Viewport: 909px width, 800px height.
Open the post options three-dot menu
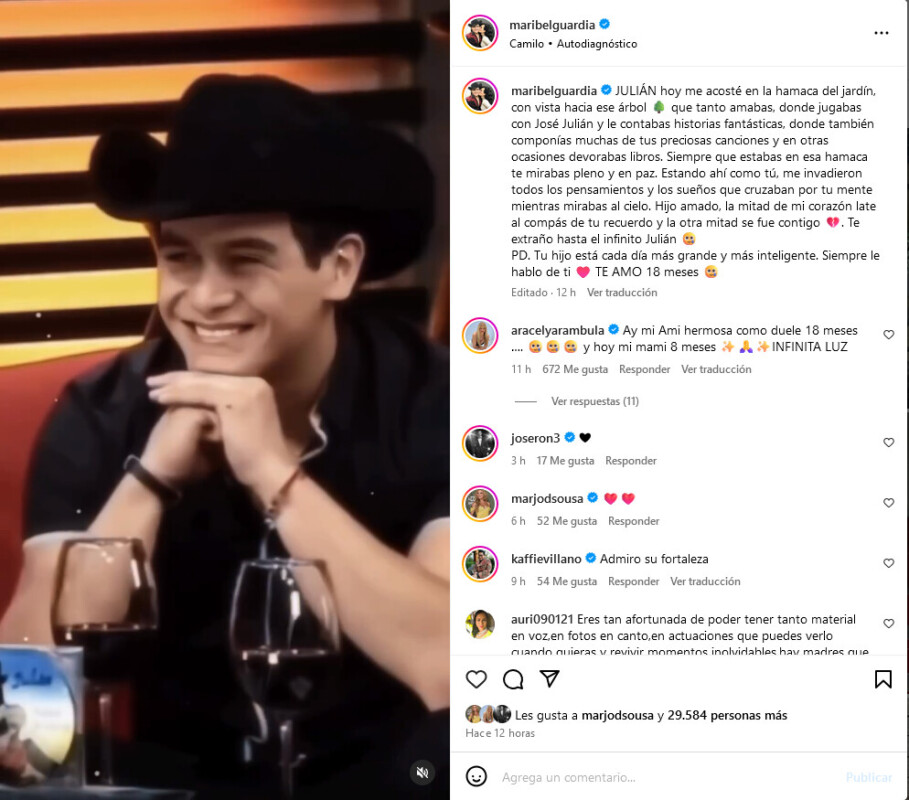click(880, 33)
